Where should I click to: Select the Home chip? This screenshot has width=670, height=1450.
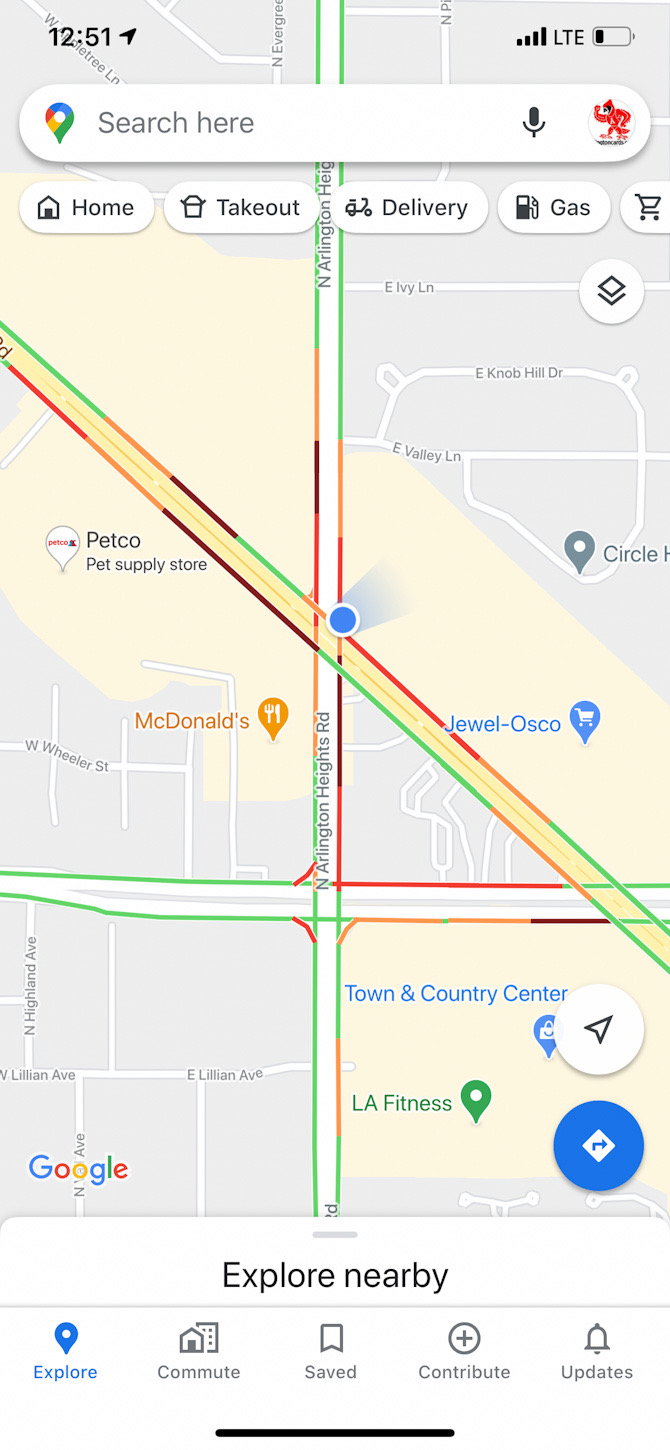click(86, 207)
